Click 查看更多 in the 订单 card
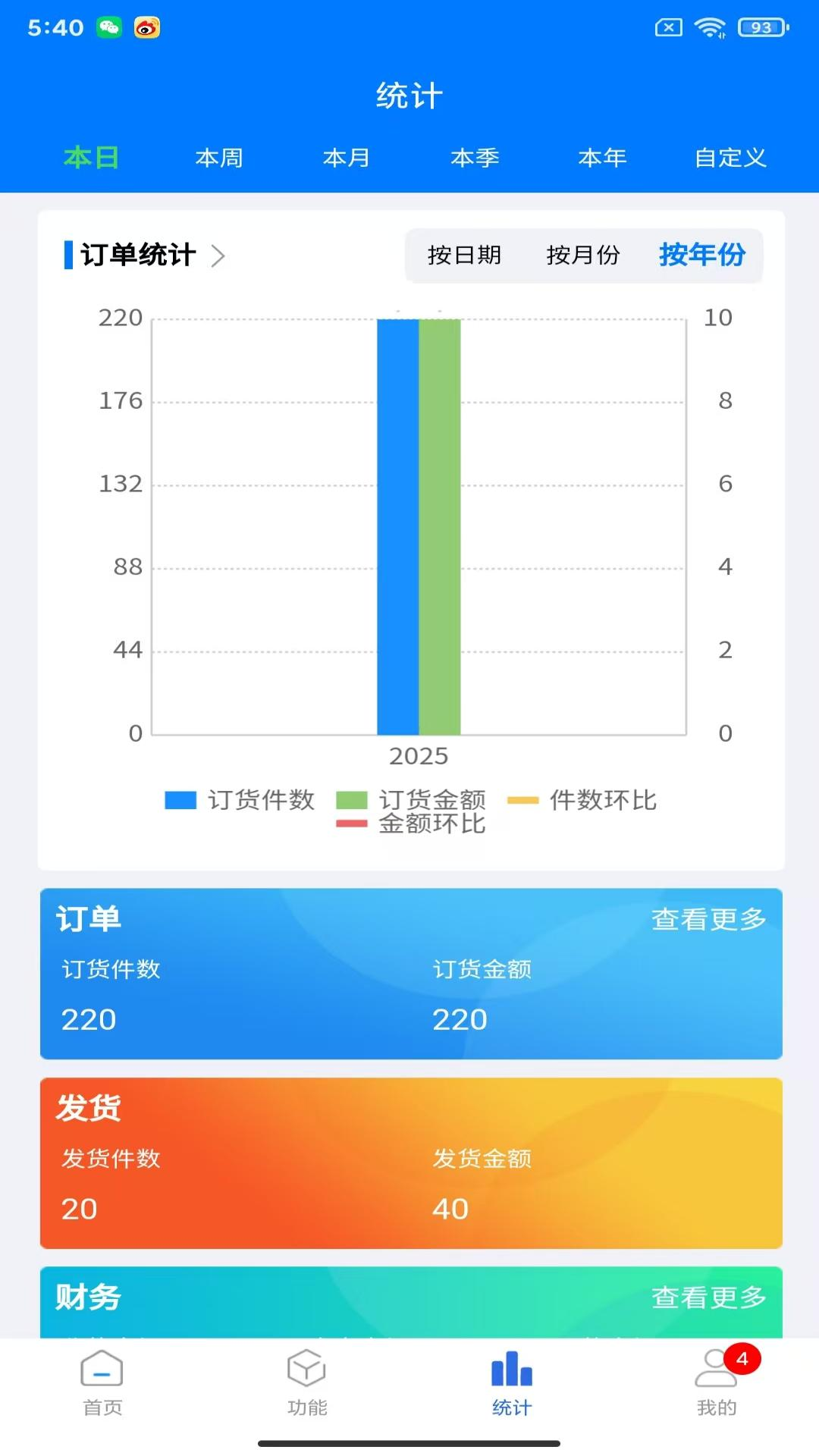Image resolution: width=819 pixels, height=1456 pixels. pos(709,918)
